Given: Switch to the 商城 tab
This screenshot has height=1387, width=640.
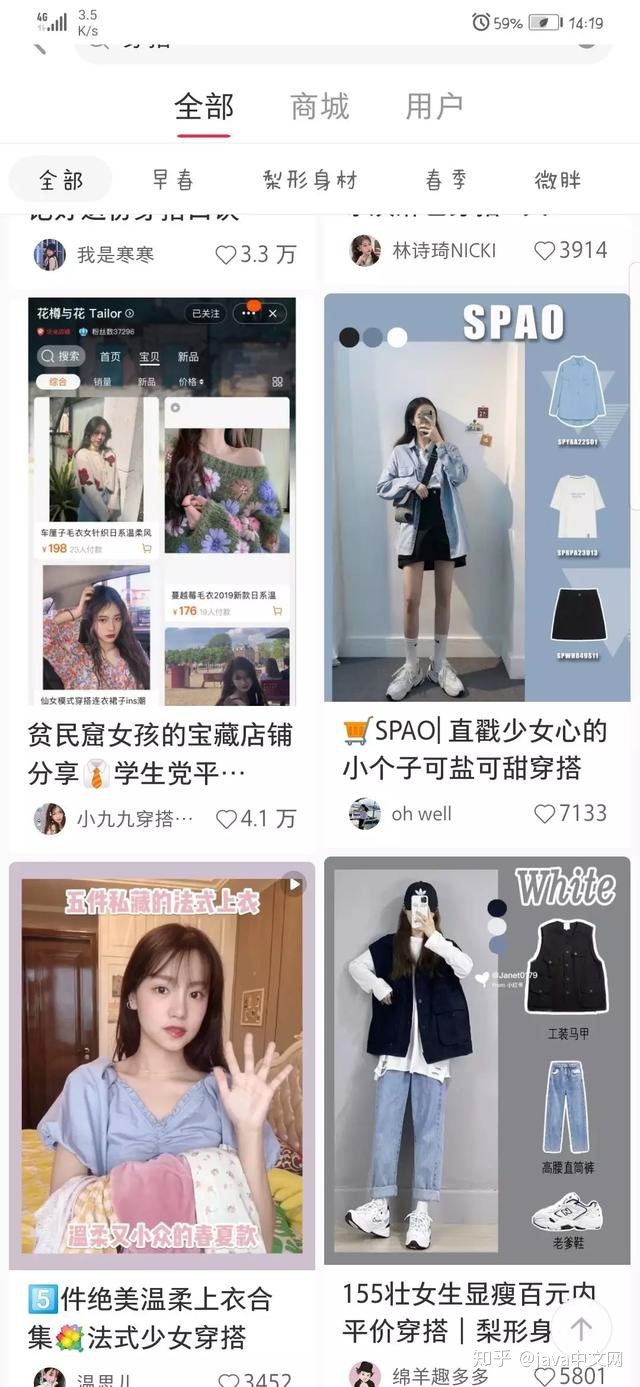Looking at the screenshot, I should click(x=320, y=106).
